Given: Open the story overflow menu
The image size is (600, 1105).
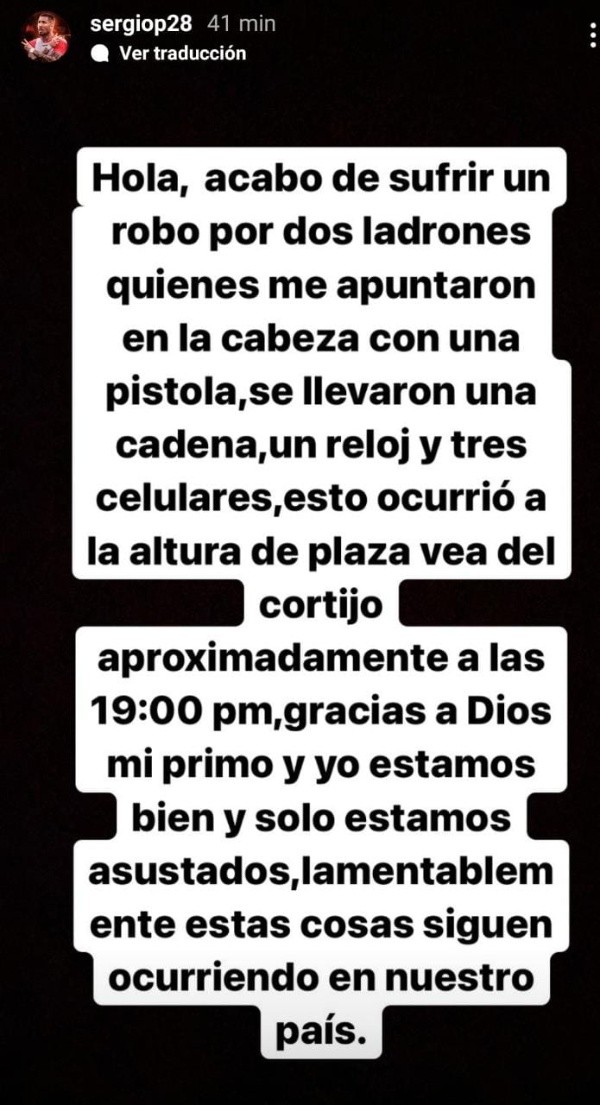Looking at the screenshot, I should point(593,36).
